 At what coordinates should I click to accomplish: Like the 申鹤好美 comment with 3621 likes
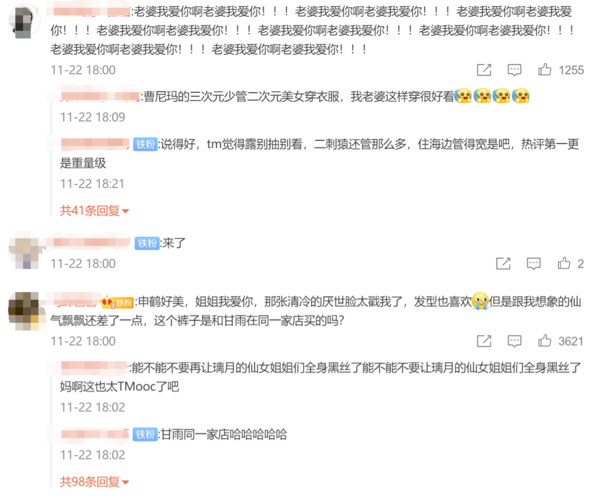tap(545, 341)
